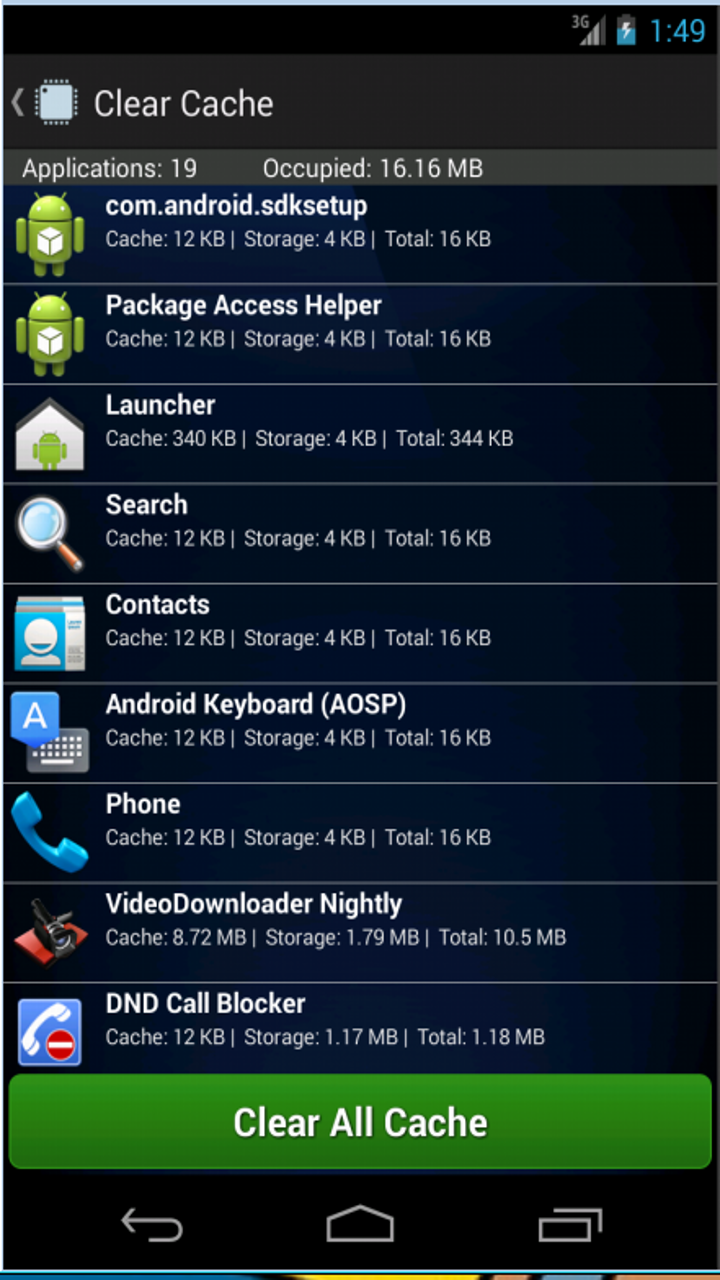Click the DND Call Blocker icon
The height and width of the screenshot is (1280, 720).
click(50, 1030)
